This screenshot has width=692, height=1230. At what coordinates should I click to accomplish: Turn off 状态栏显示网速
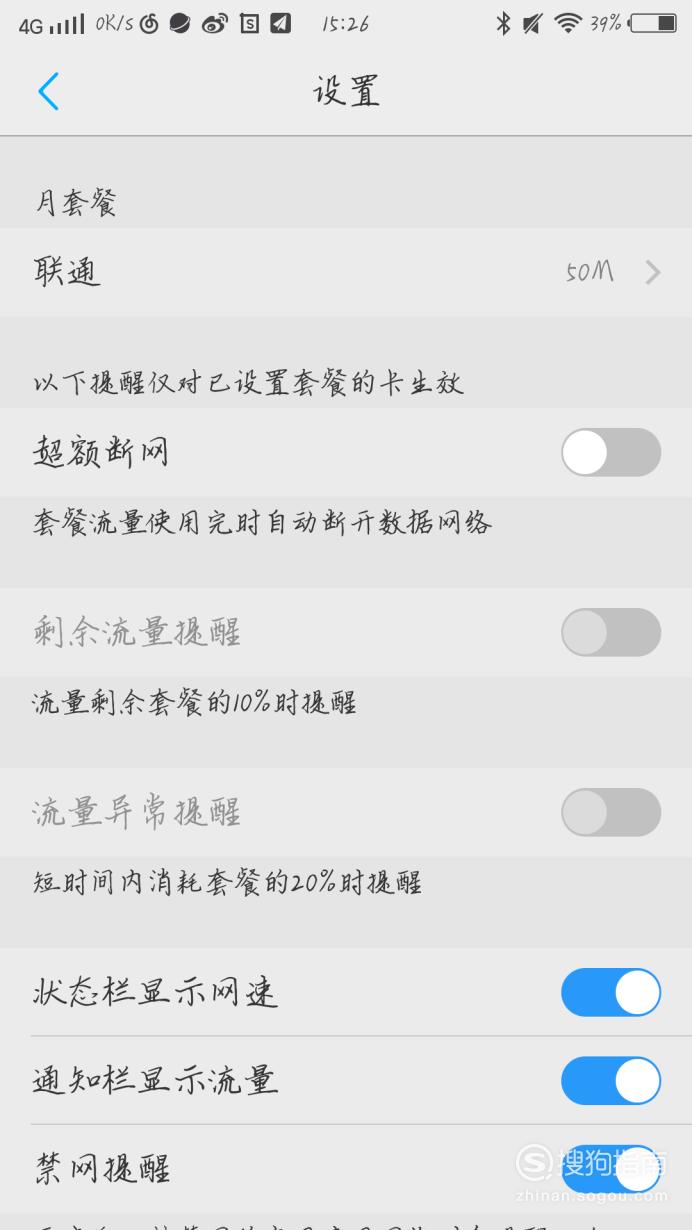[x=611, y=992]
